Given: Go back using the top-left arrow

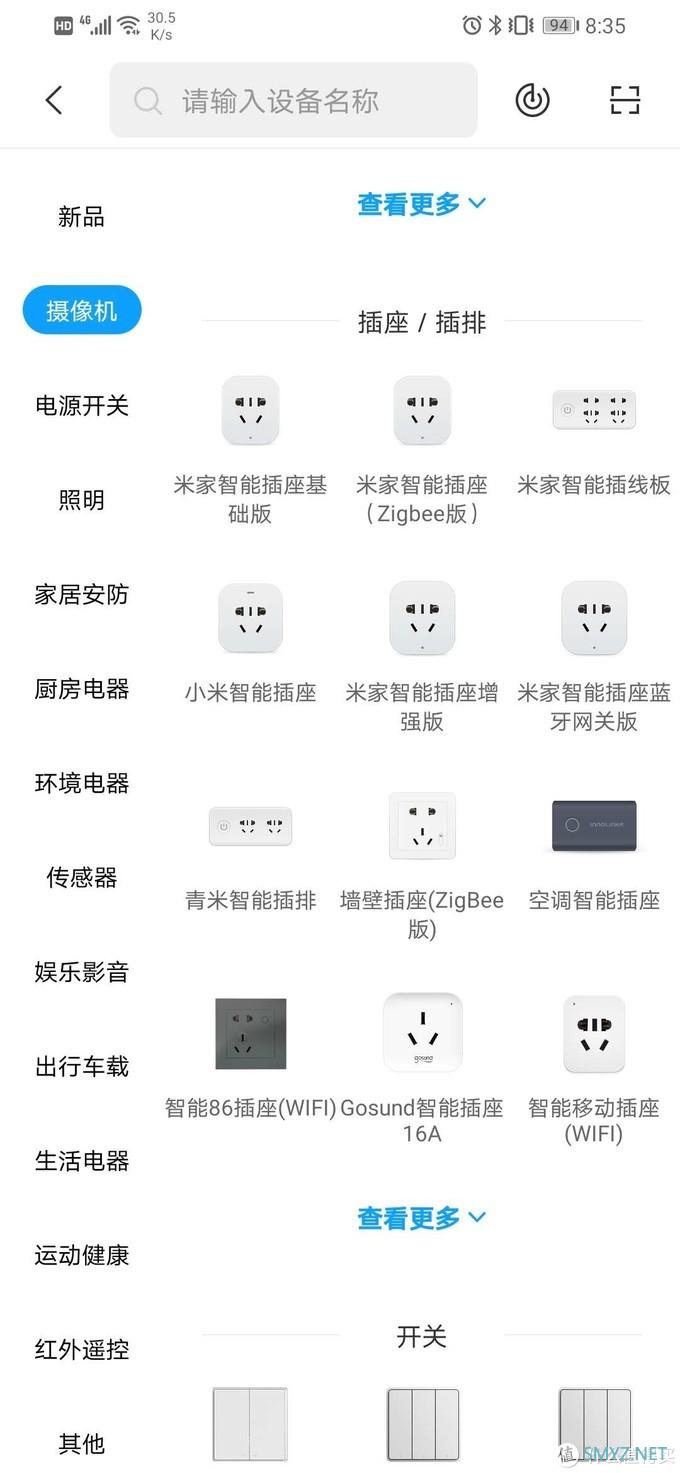Looking at the screenshot, I should pyautogui.click(x=54, y=100).
